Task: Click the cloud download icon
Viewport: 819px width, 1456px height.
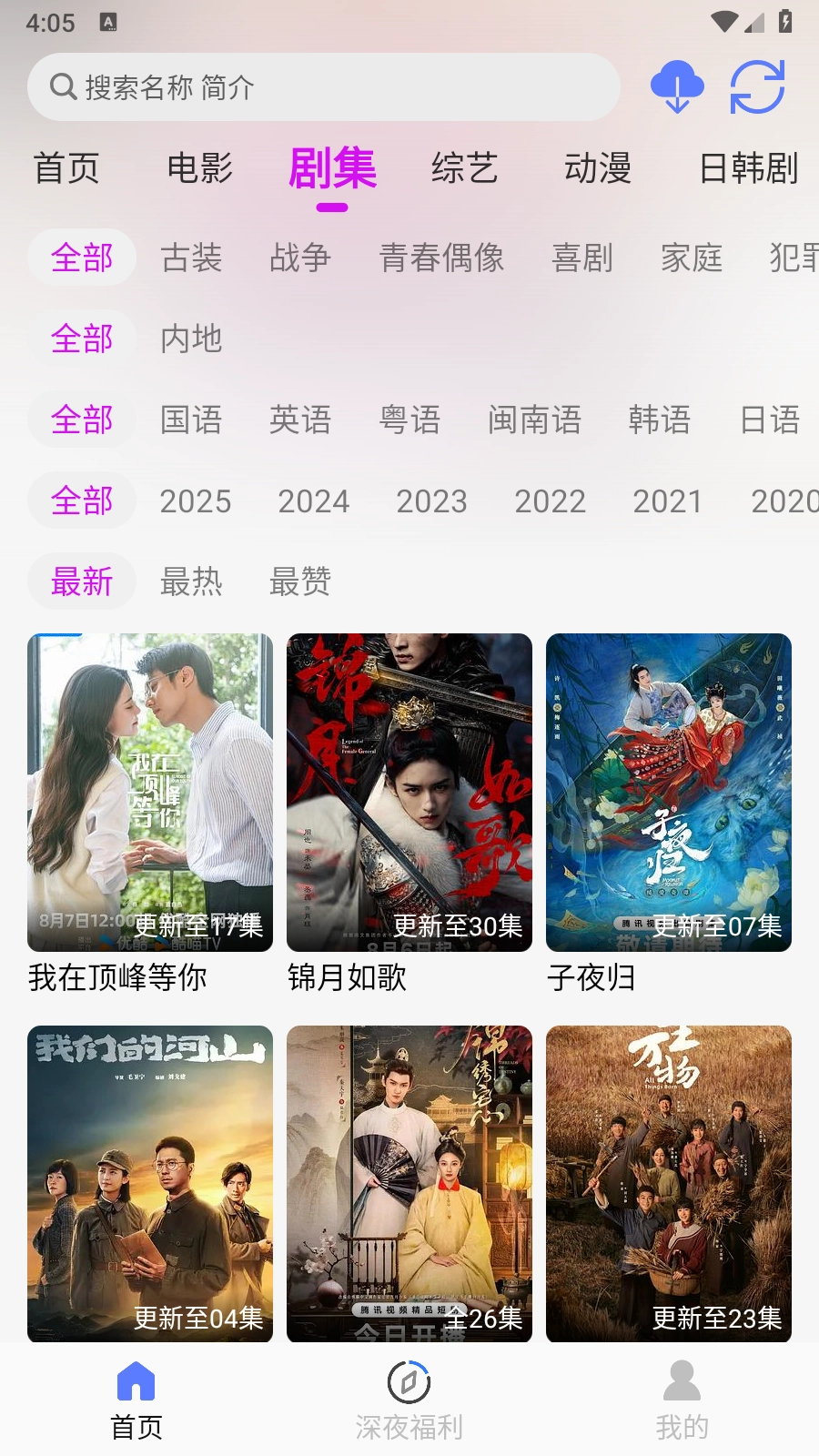Action: 677,86
